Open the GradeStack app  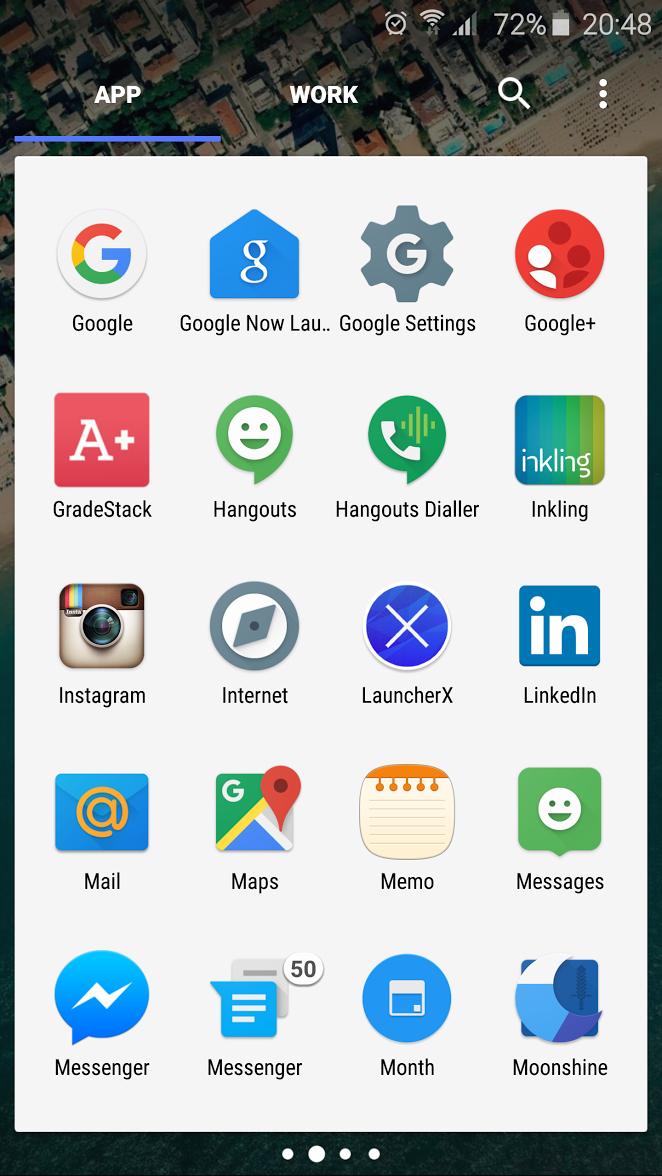[102, 440]
